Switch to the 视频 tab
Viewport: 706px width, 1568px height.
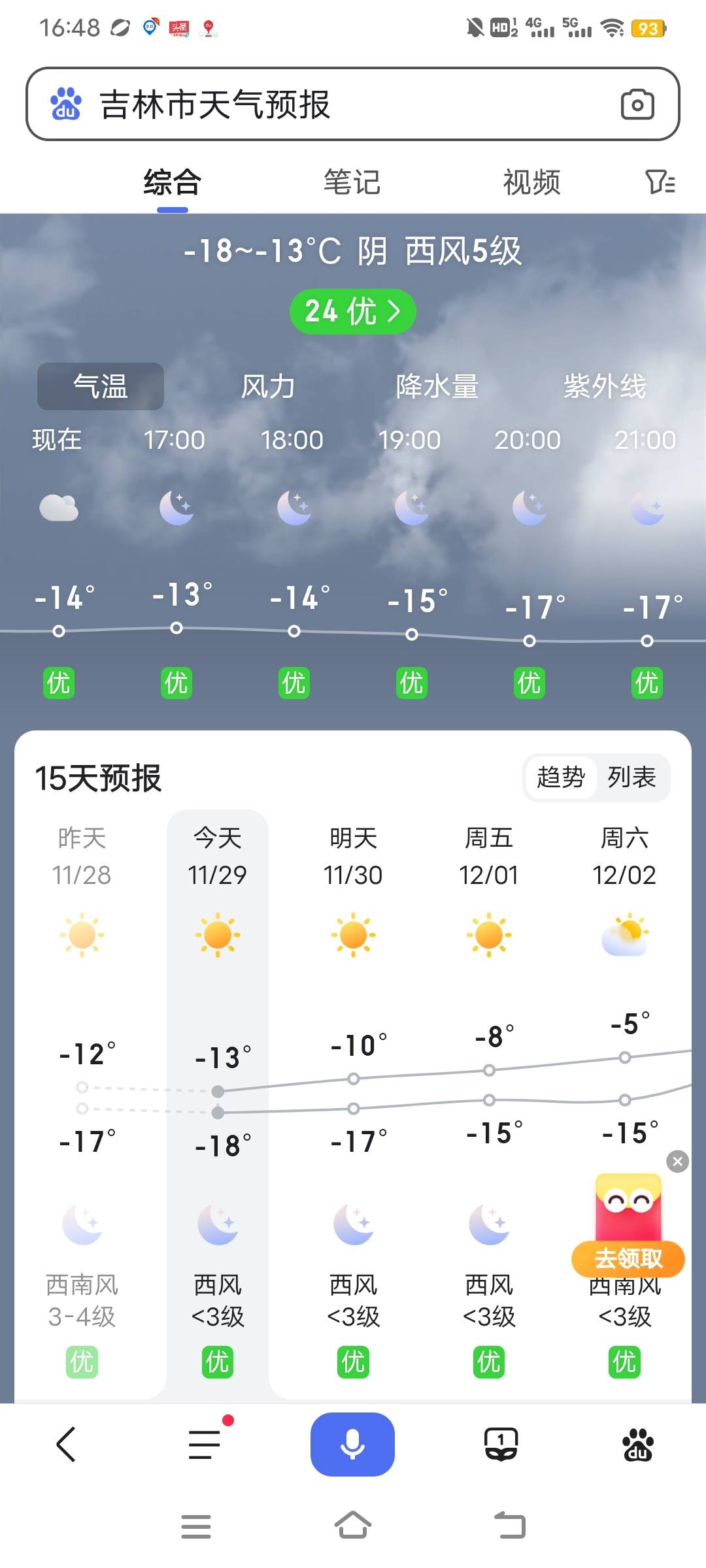531,184
